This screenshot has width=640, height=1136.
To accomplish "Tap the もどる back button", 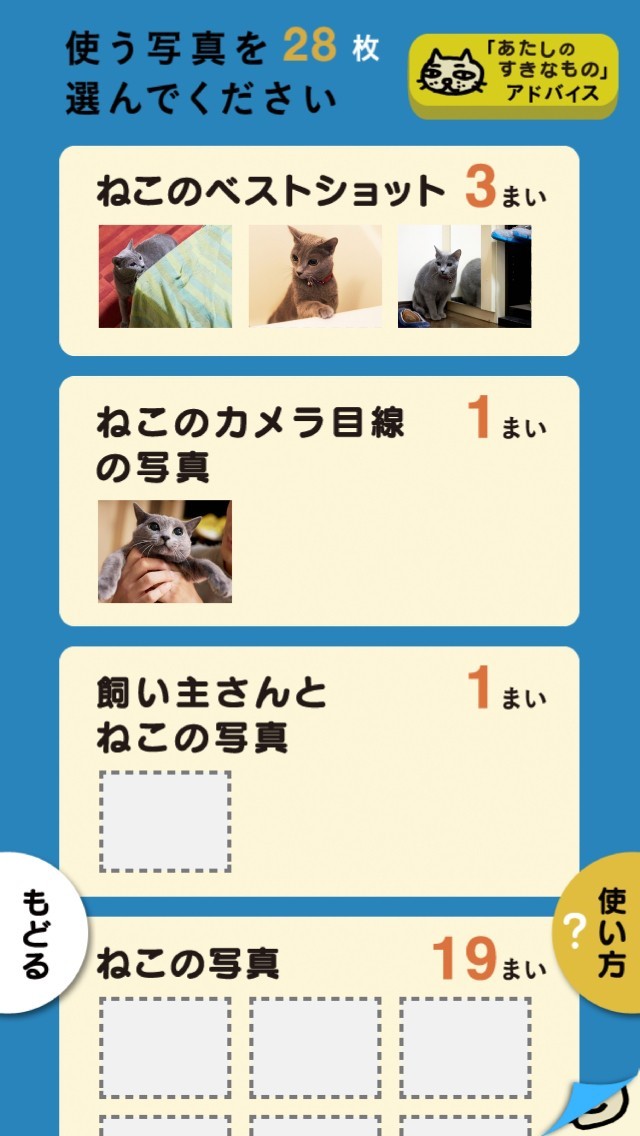I will point(41,932).
